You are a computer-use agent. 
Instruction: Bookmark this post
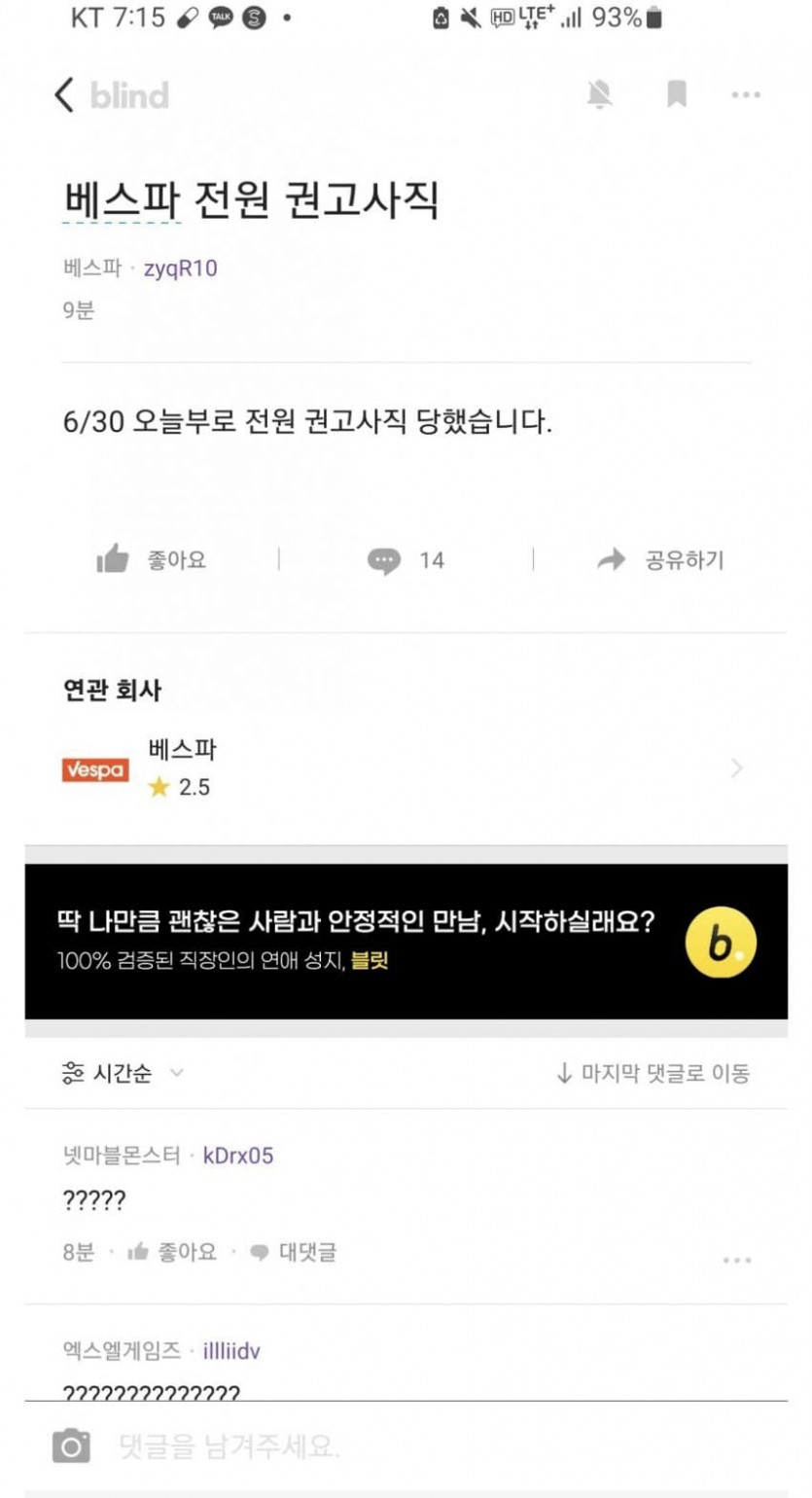676,94
